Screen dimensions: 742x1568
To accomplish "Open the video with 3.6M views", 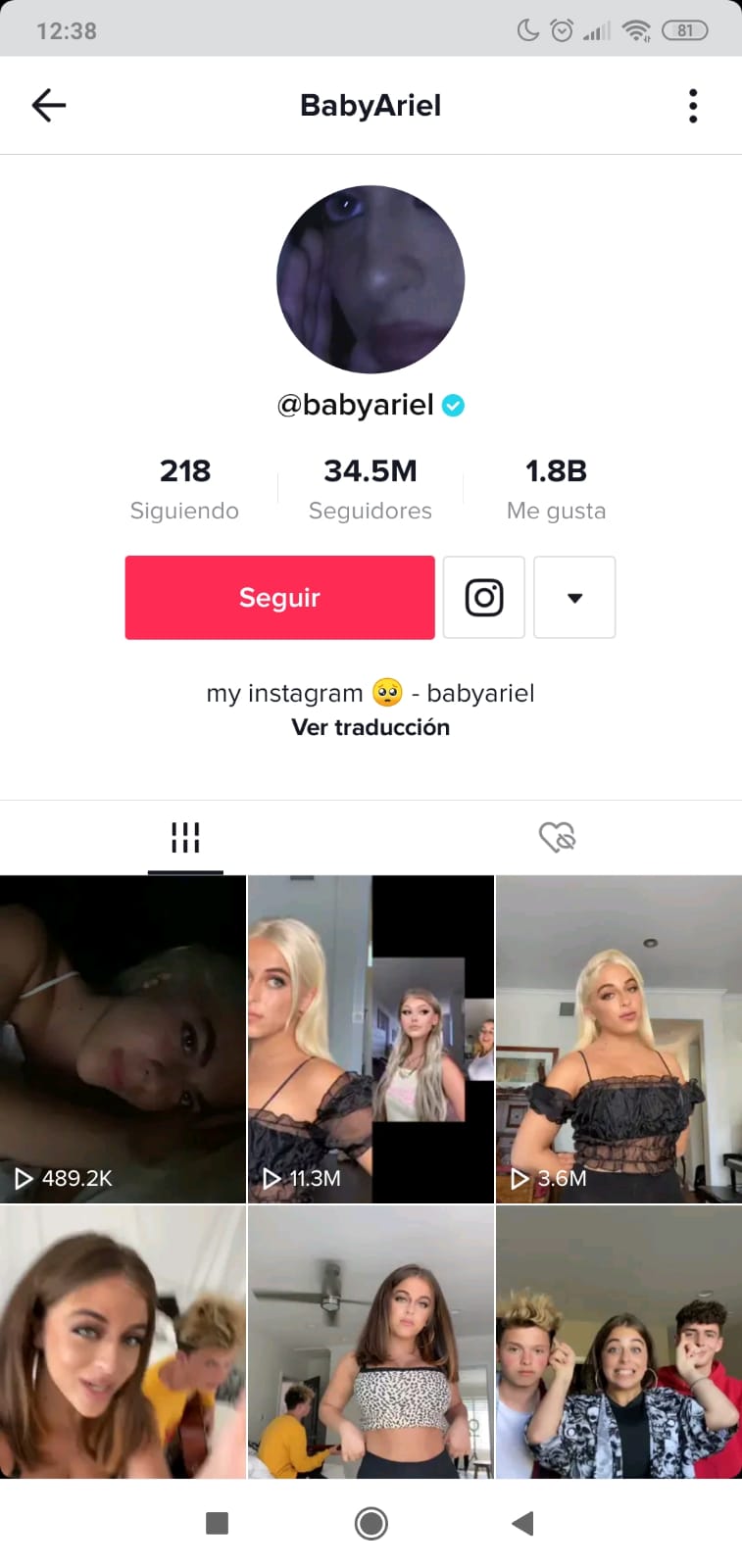I will 618,1039.
